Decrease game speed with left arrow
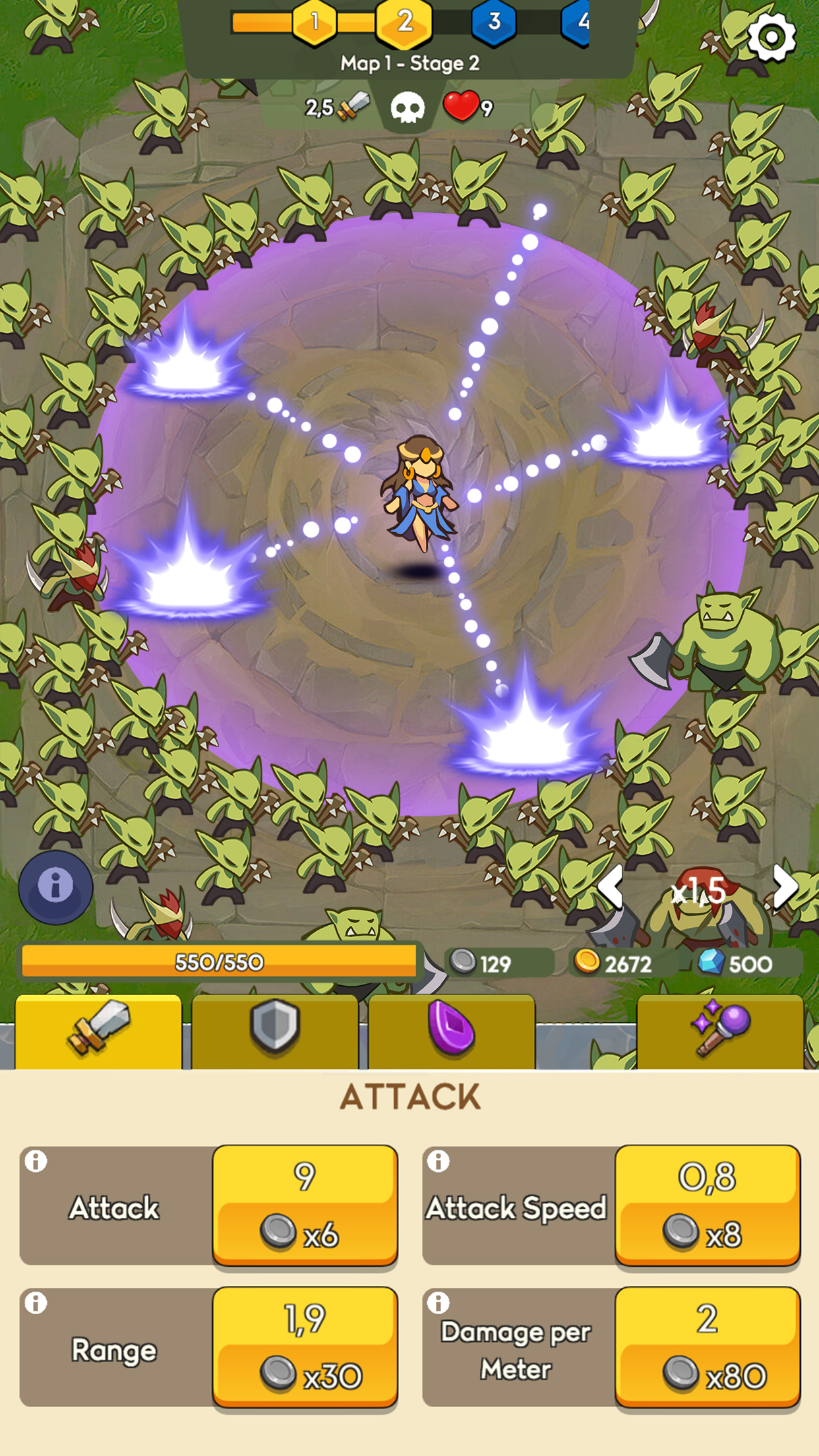 tap(612, 888)
